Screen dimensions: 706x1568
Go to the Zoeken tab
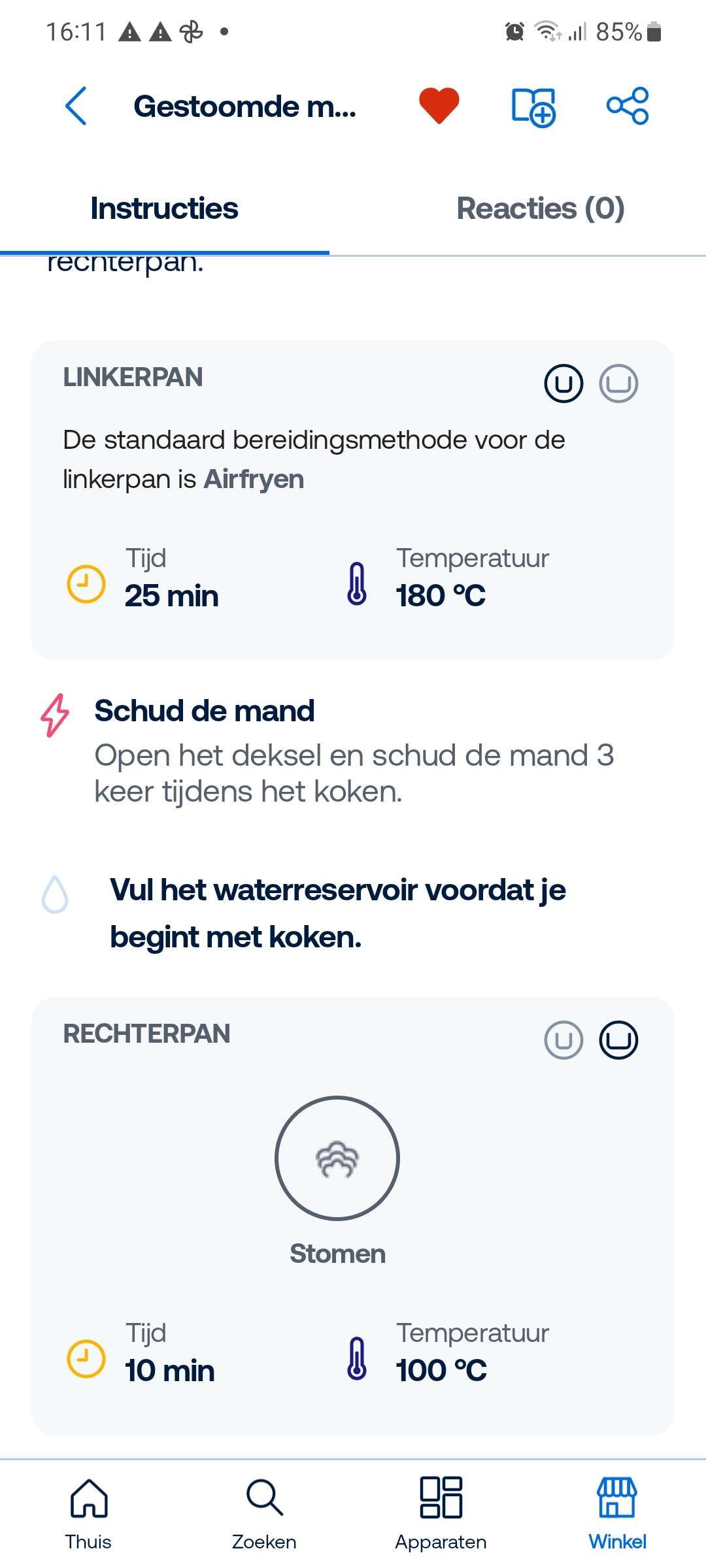coord(264,1513)
